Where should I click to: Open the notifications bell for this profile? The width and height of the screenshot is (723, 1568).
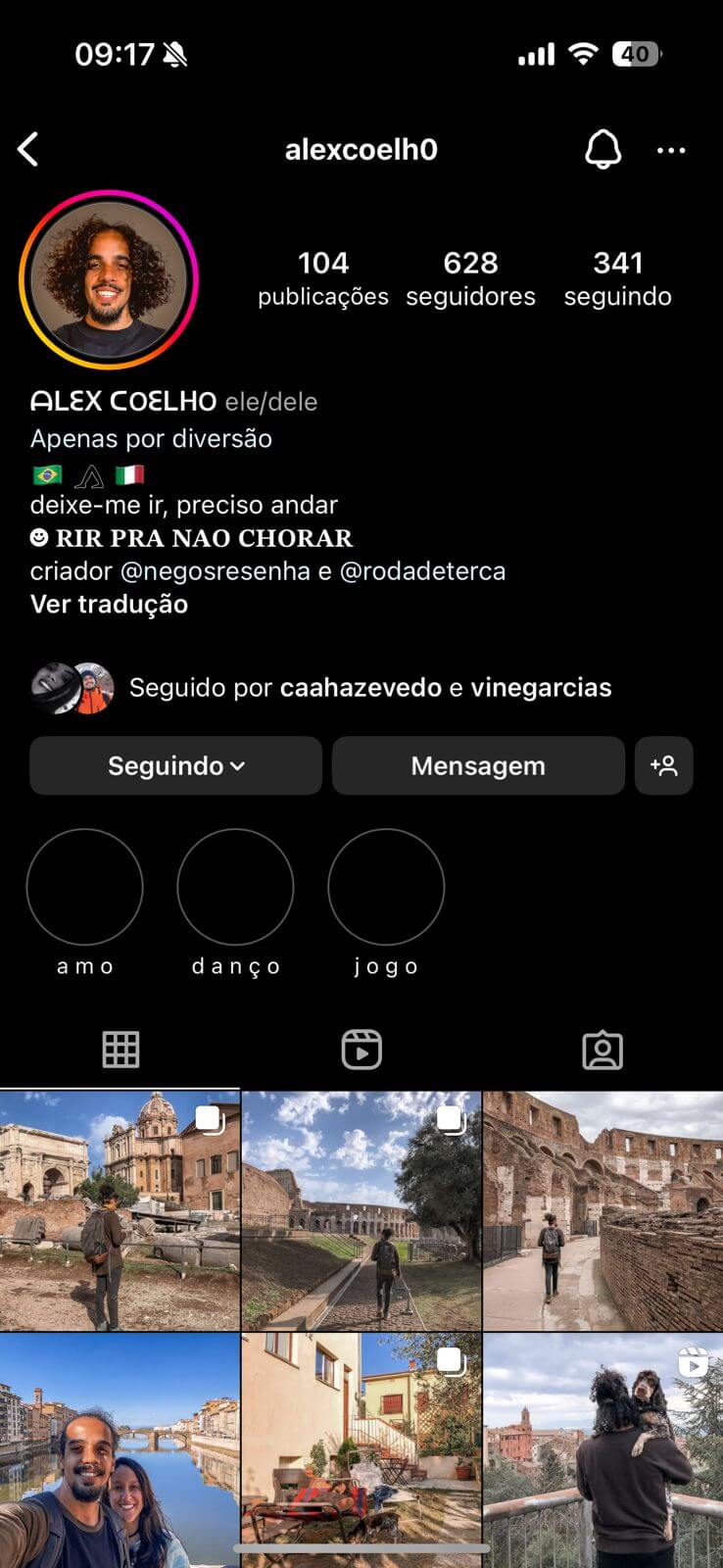tap(602, 150)
